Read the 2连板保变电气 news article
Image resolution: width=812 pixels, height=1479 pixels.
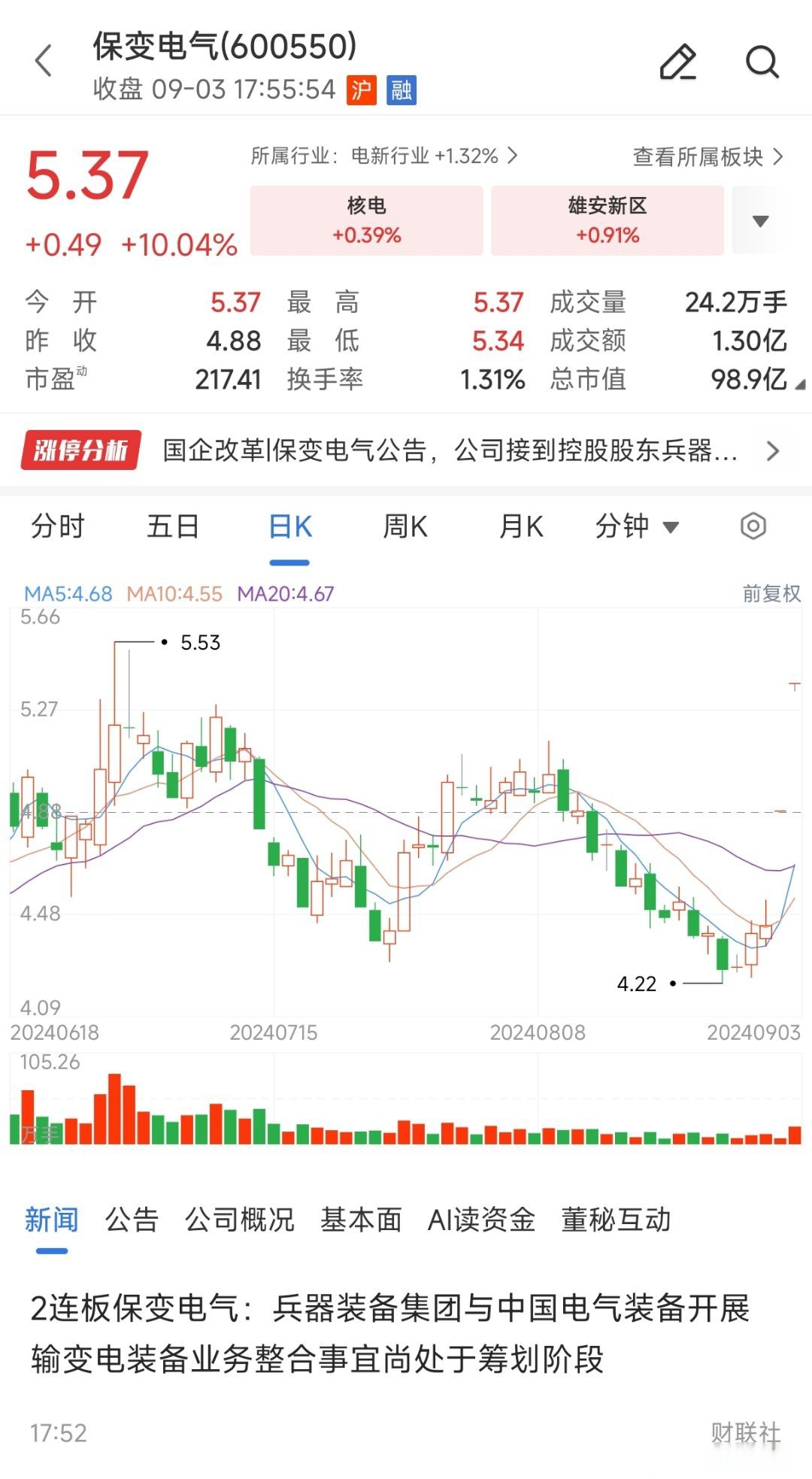[x=391, y=1334]
